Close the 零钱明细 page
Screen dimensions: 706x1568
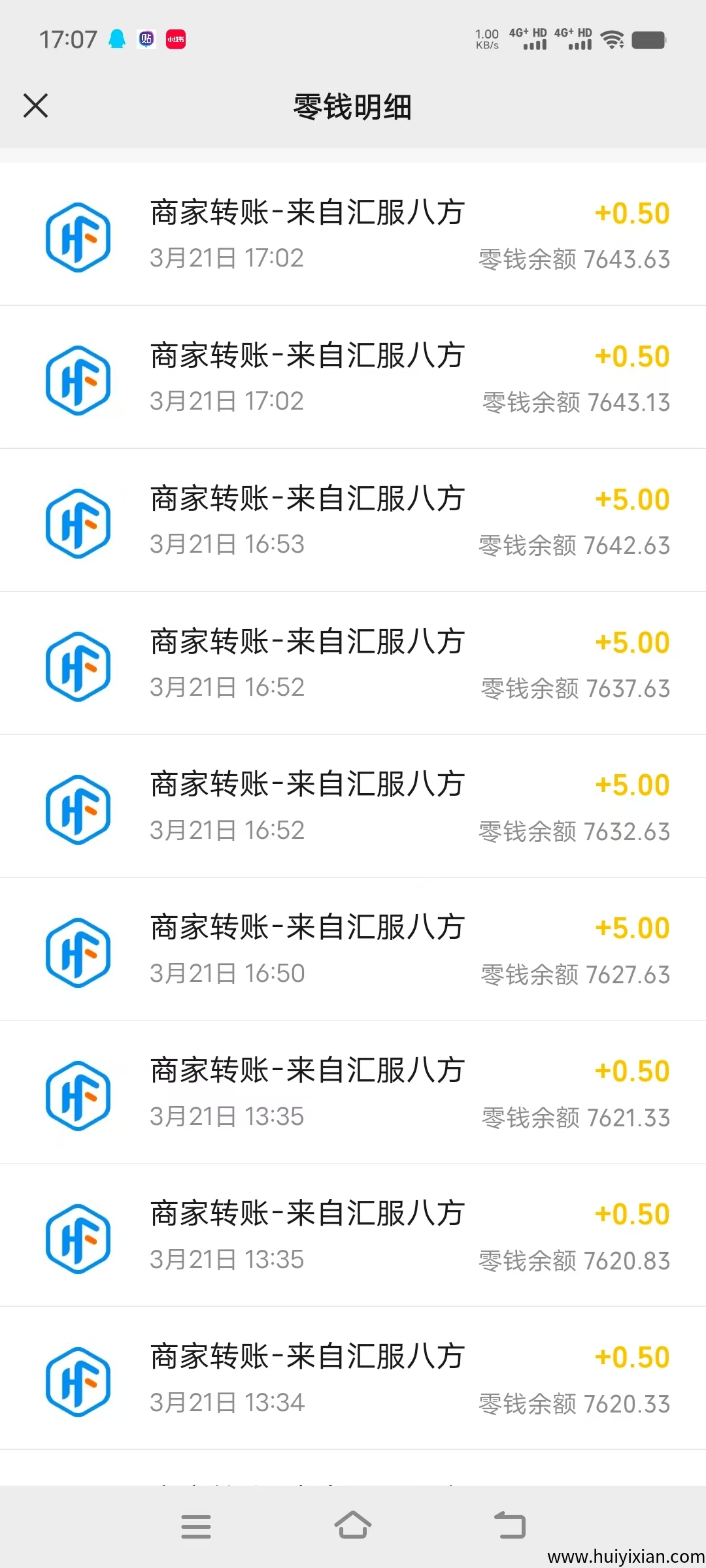click(36, 106)
